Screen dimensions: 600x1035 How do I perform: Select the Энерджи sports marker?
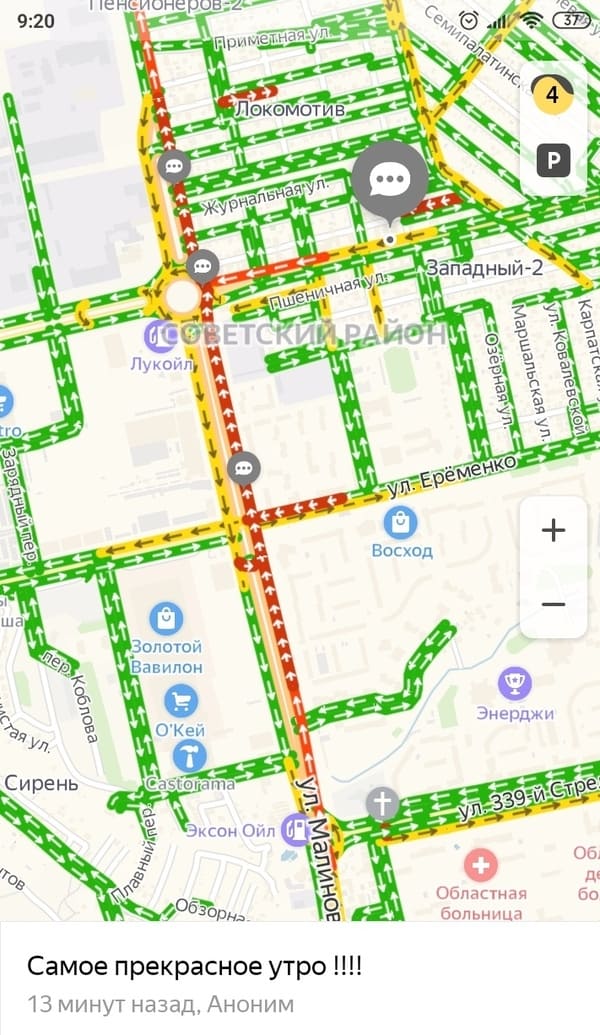point(514,683)
